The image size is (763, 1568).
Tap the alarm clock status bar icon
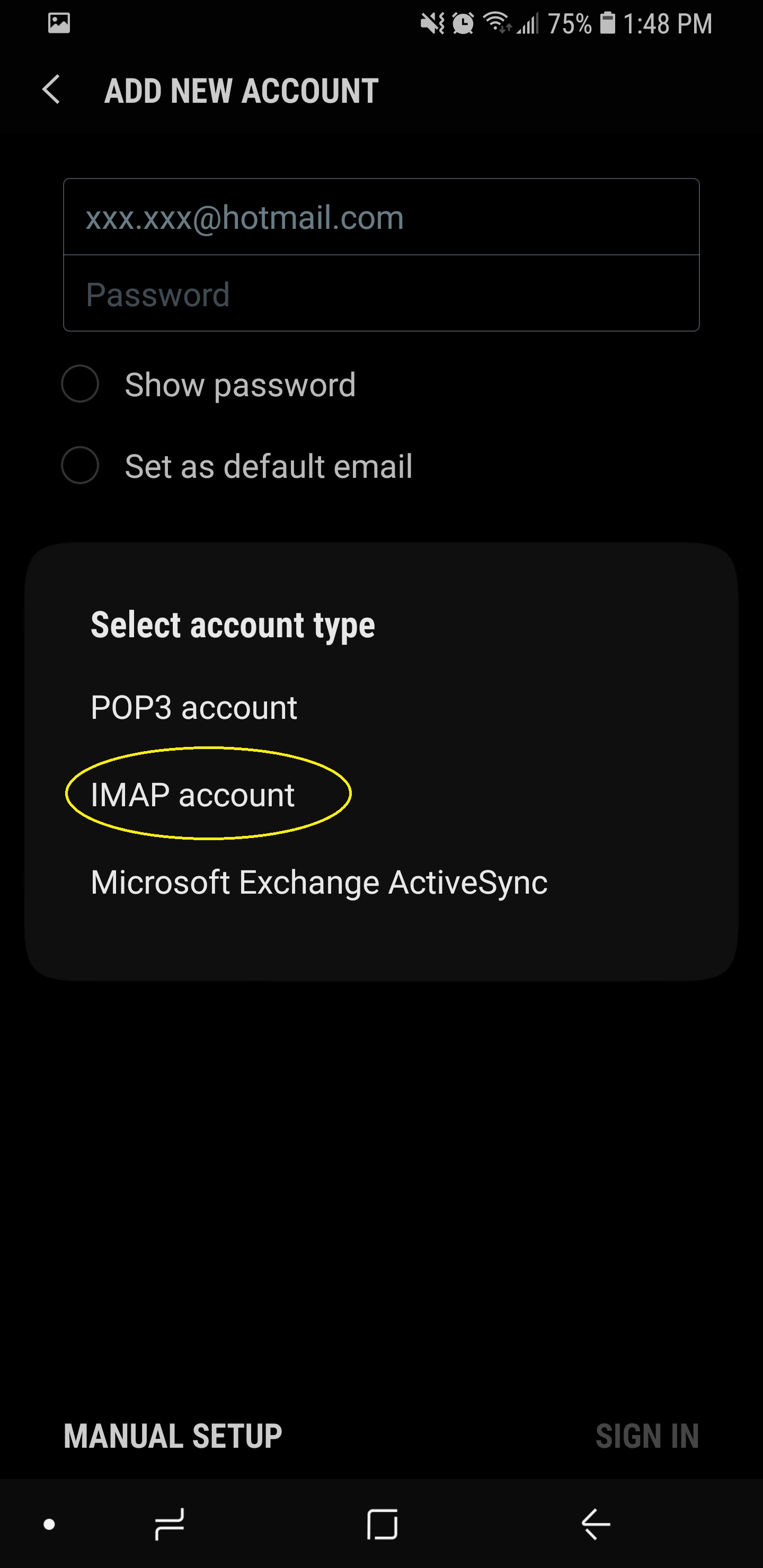(x=463, y=23)
